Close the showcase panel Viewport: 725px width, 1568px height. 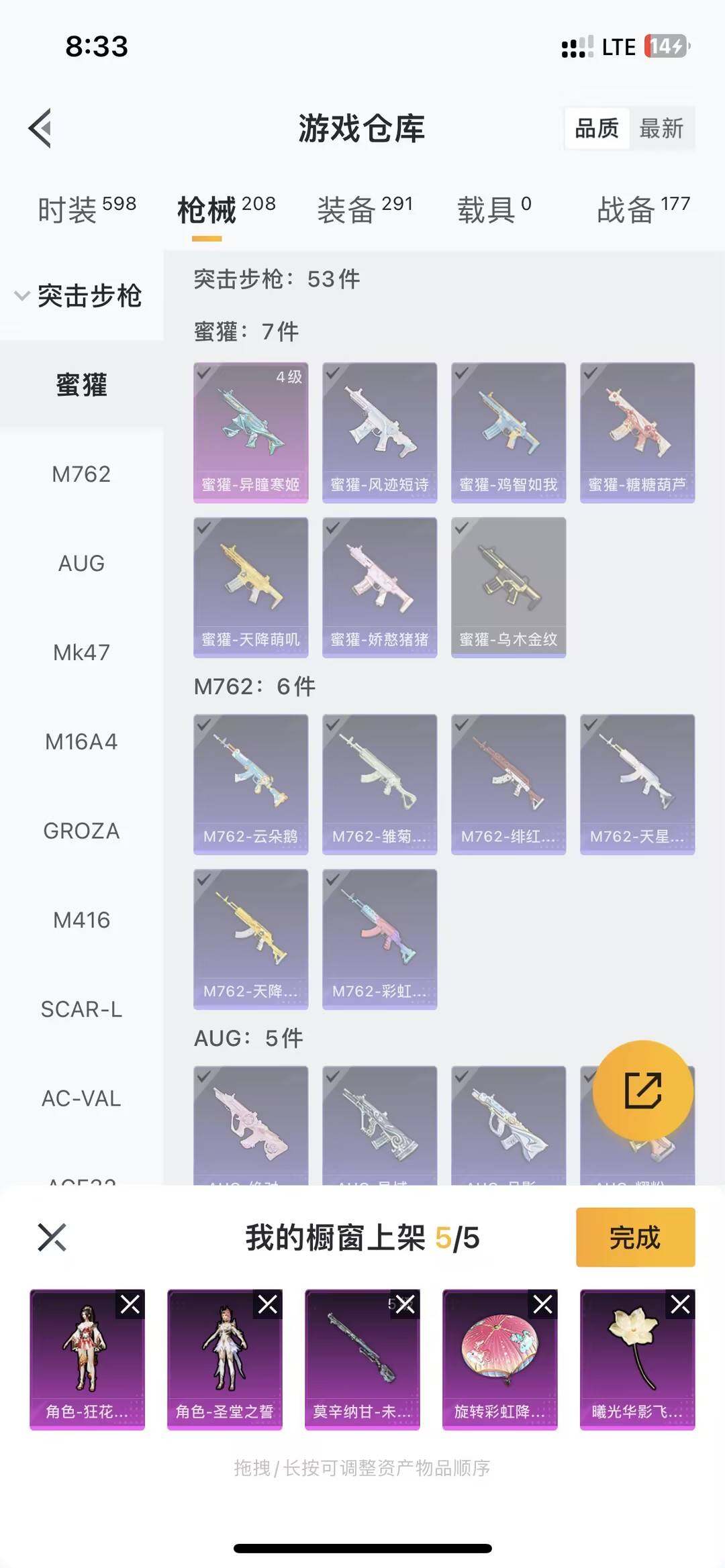(52, 1237)
